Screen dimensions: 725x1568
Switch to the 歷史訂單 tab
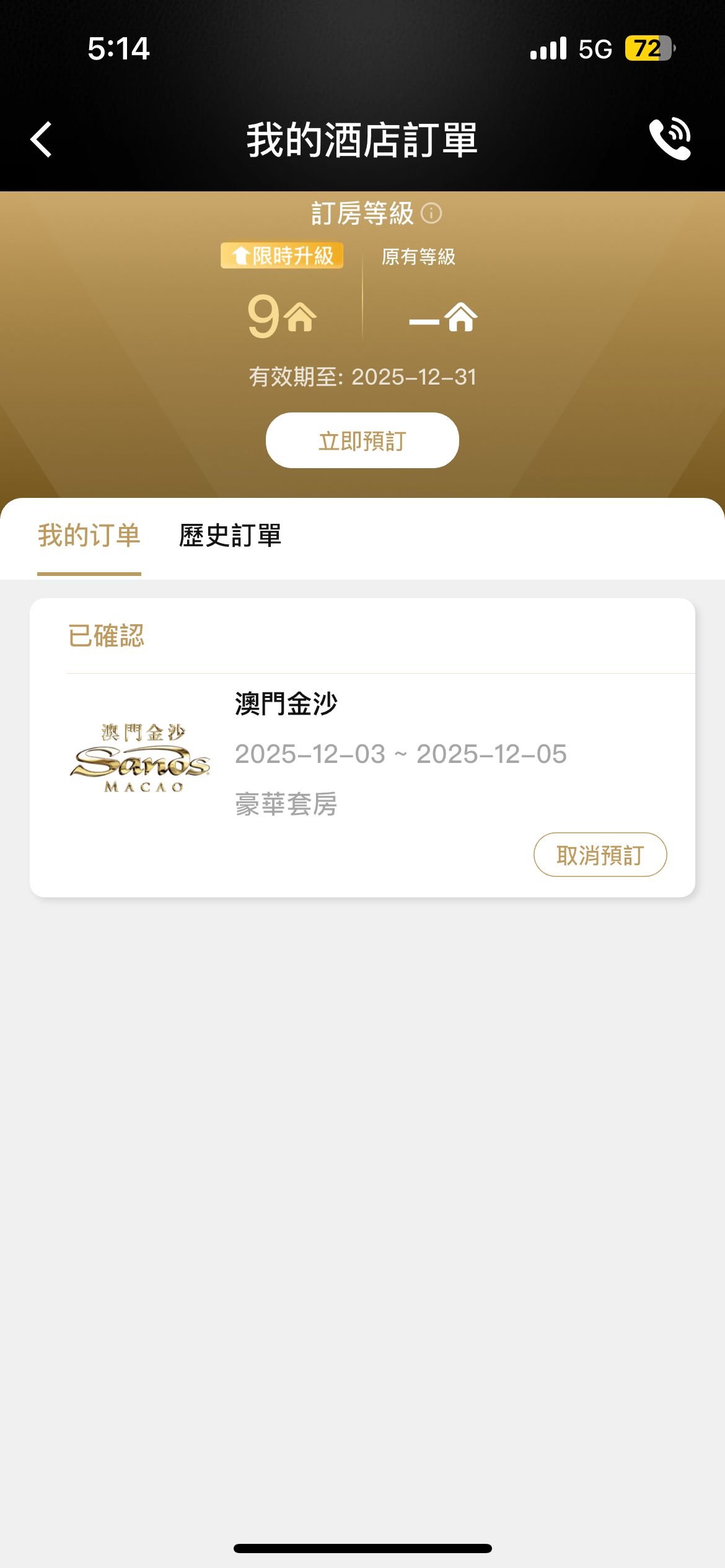(x=230, y=536)
